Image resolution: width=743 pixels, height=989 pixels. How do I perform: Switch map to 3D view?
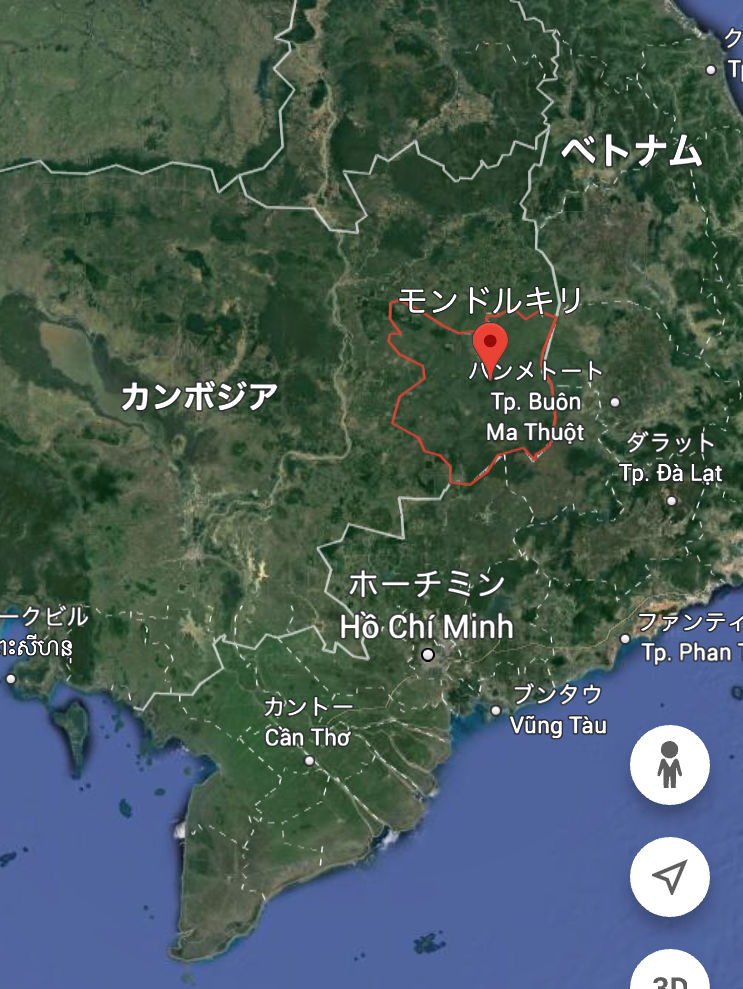pyautogui.click(x=669, y=975)
